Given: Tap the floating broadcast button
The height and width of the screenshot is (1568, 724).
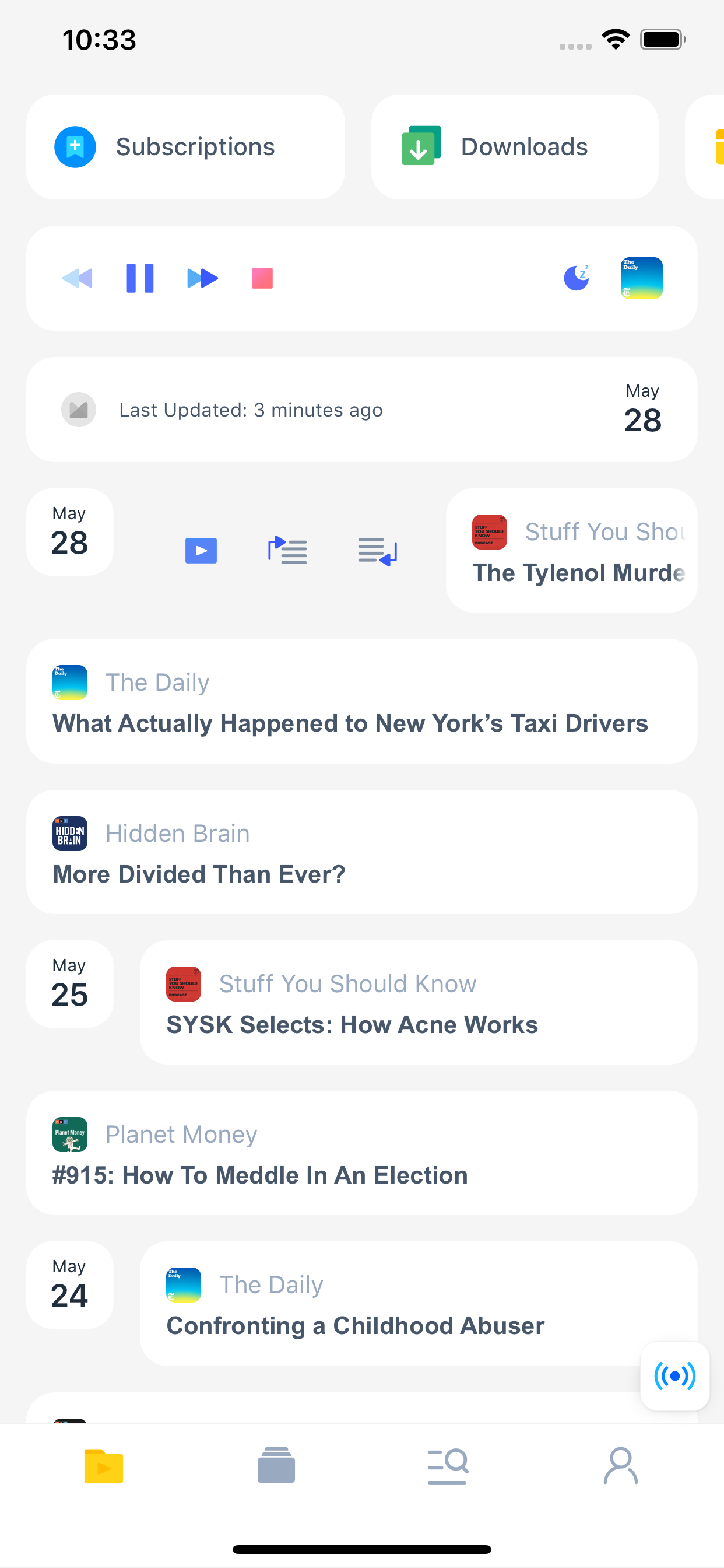Looking at the screenshot, I should 674,1375.
